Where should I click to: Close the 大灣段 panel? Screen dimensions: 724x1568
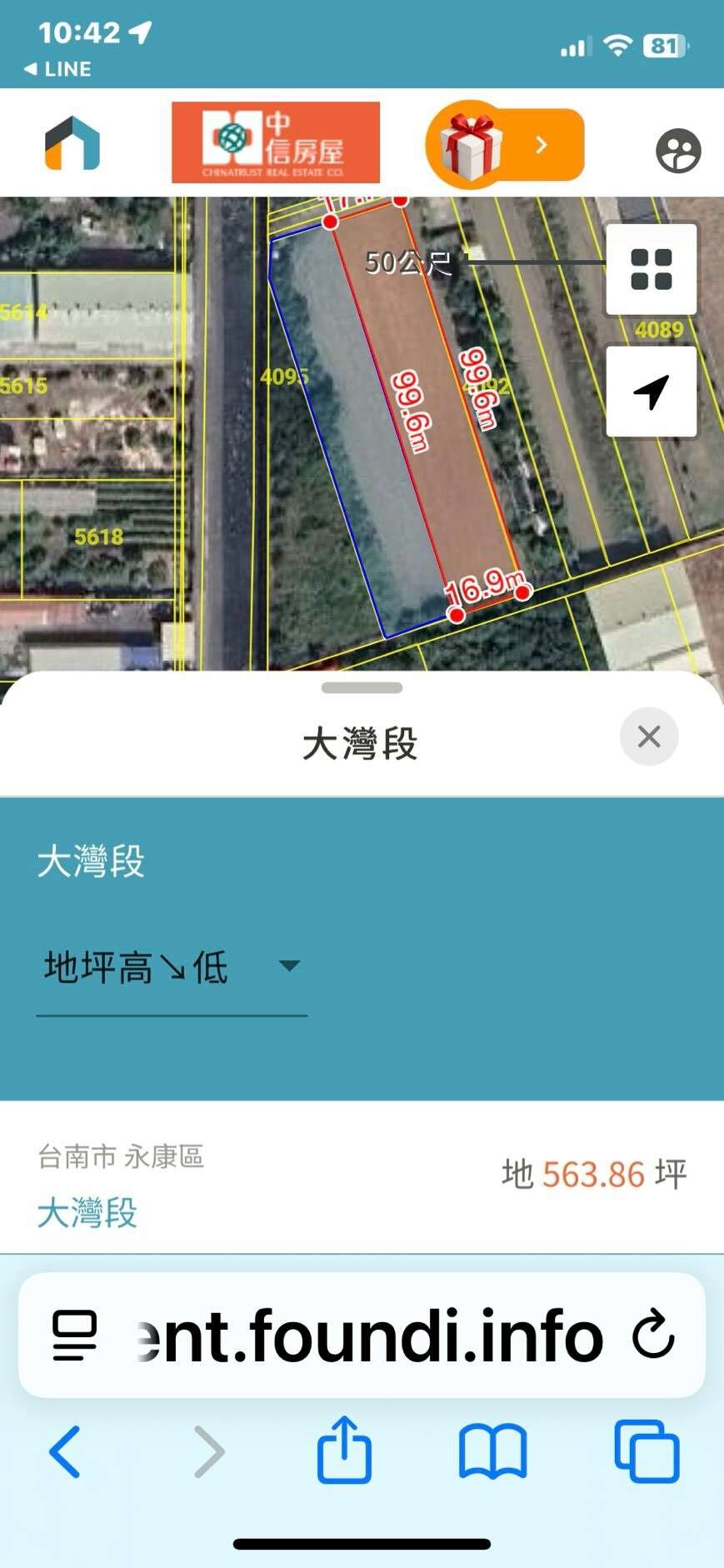[x=649, y=737]
